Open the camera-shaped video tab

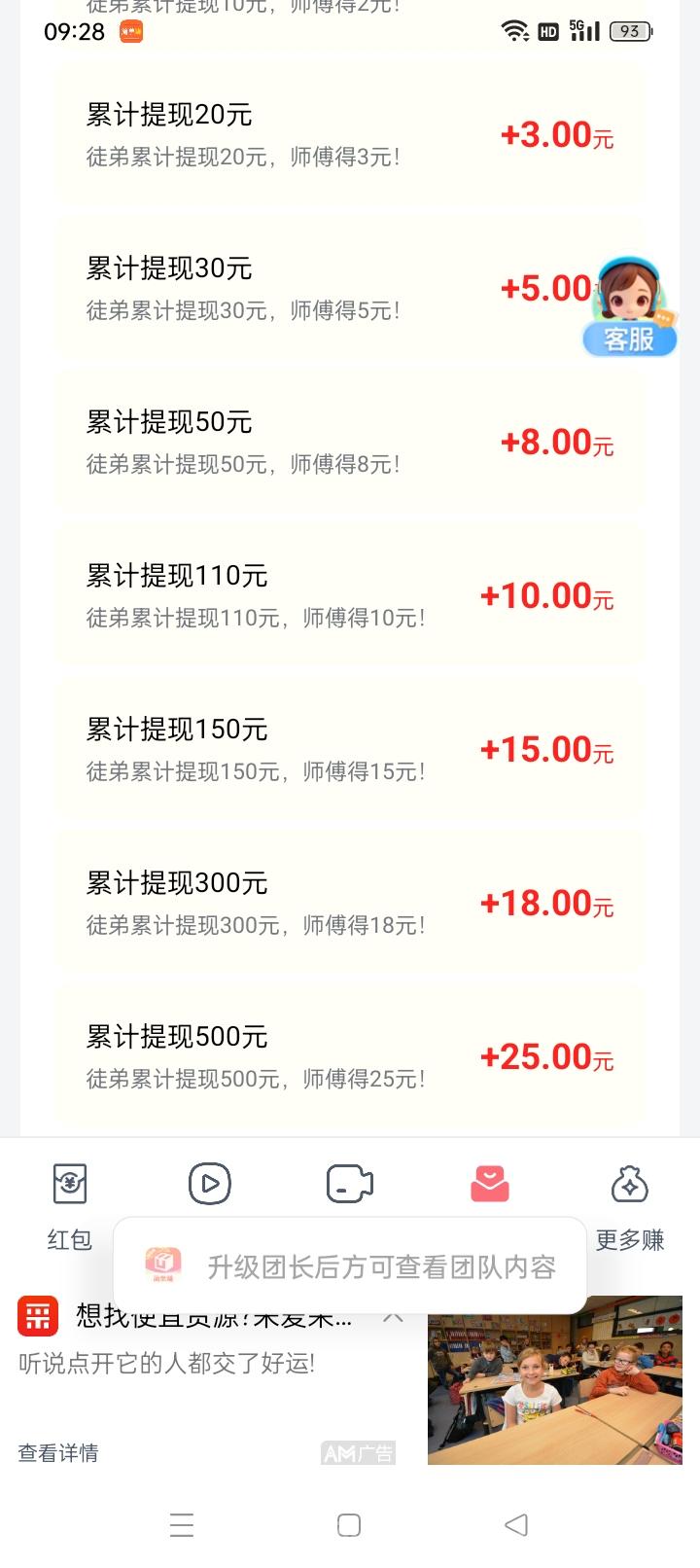point(350,1184)
